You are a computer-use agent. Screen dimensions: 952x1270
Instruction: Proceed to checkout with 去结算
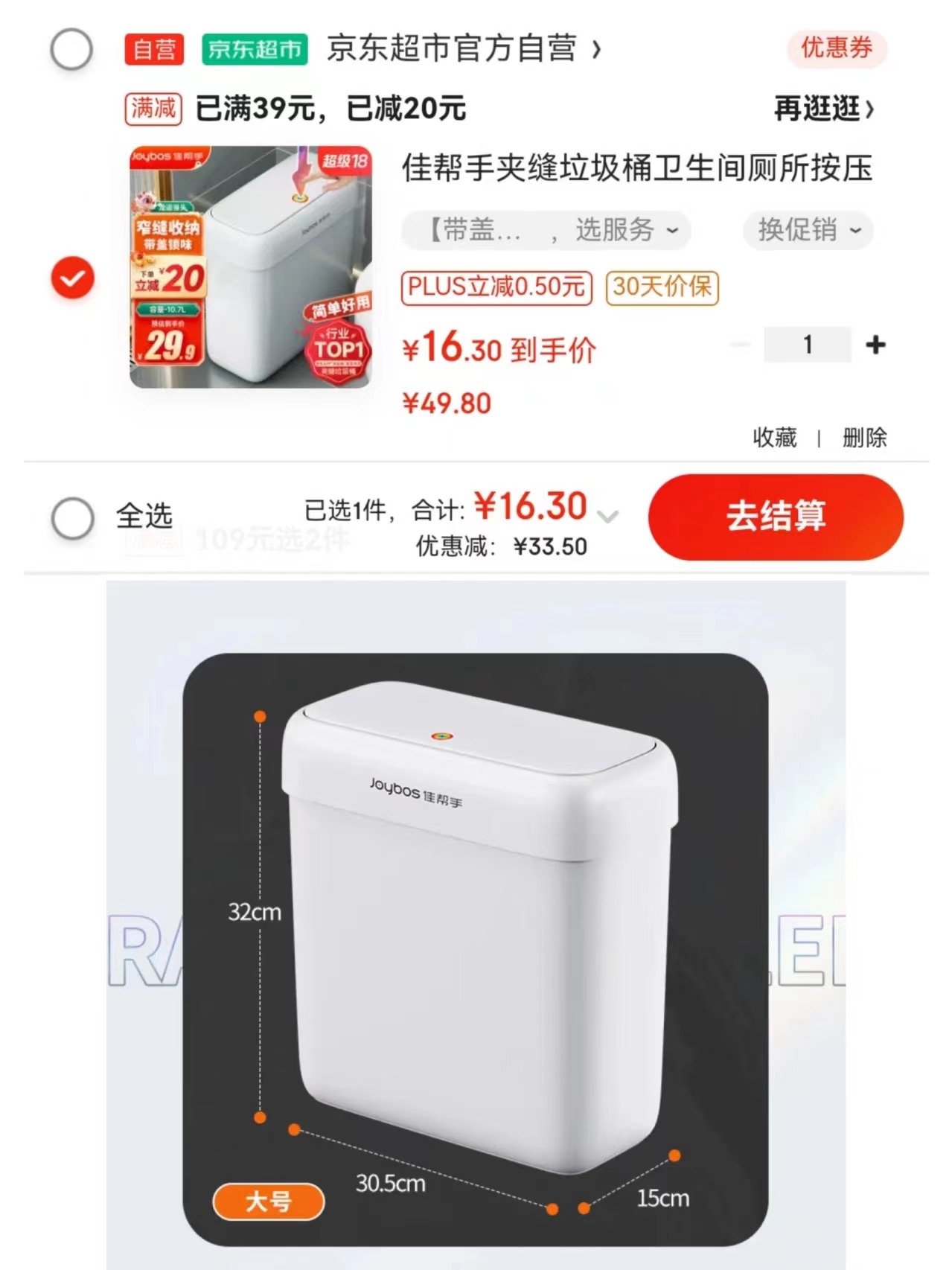(775, 517)
